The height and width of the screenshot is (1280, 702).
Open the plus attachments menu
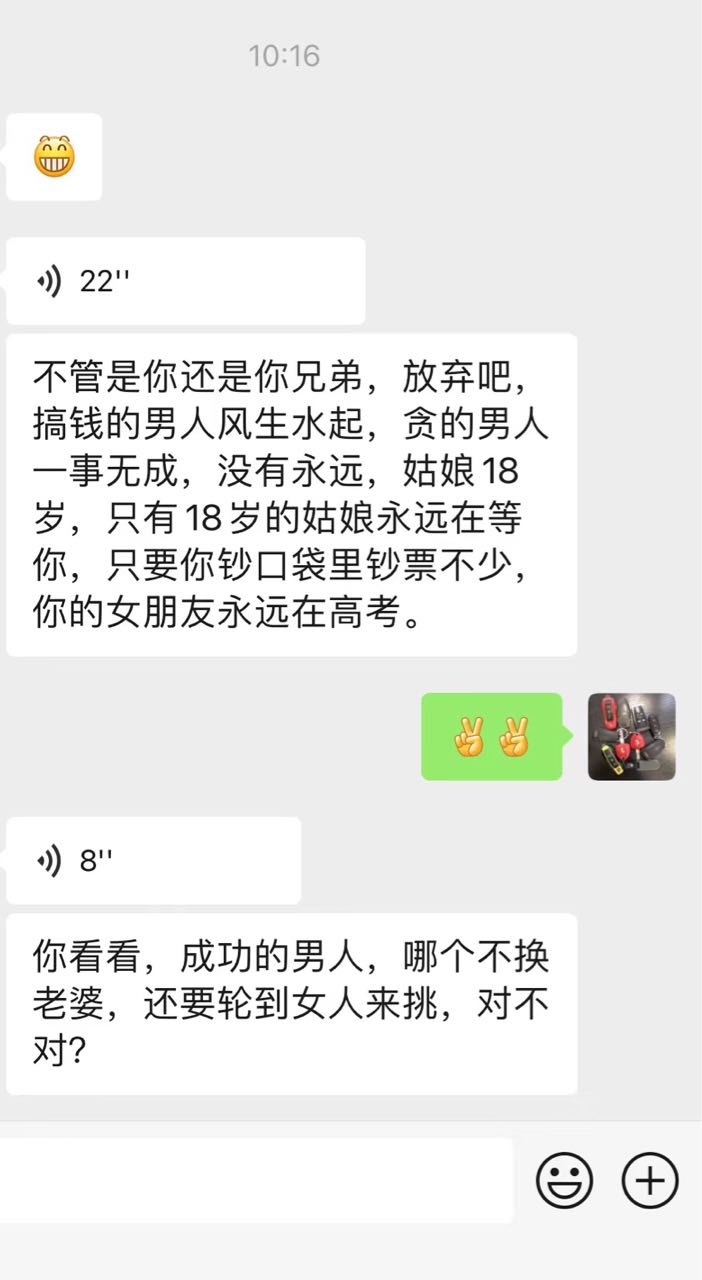(x=650, y=1181)
